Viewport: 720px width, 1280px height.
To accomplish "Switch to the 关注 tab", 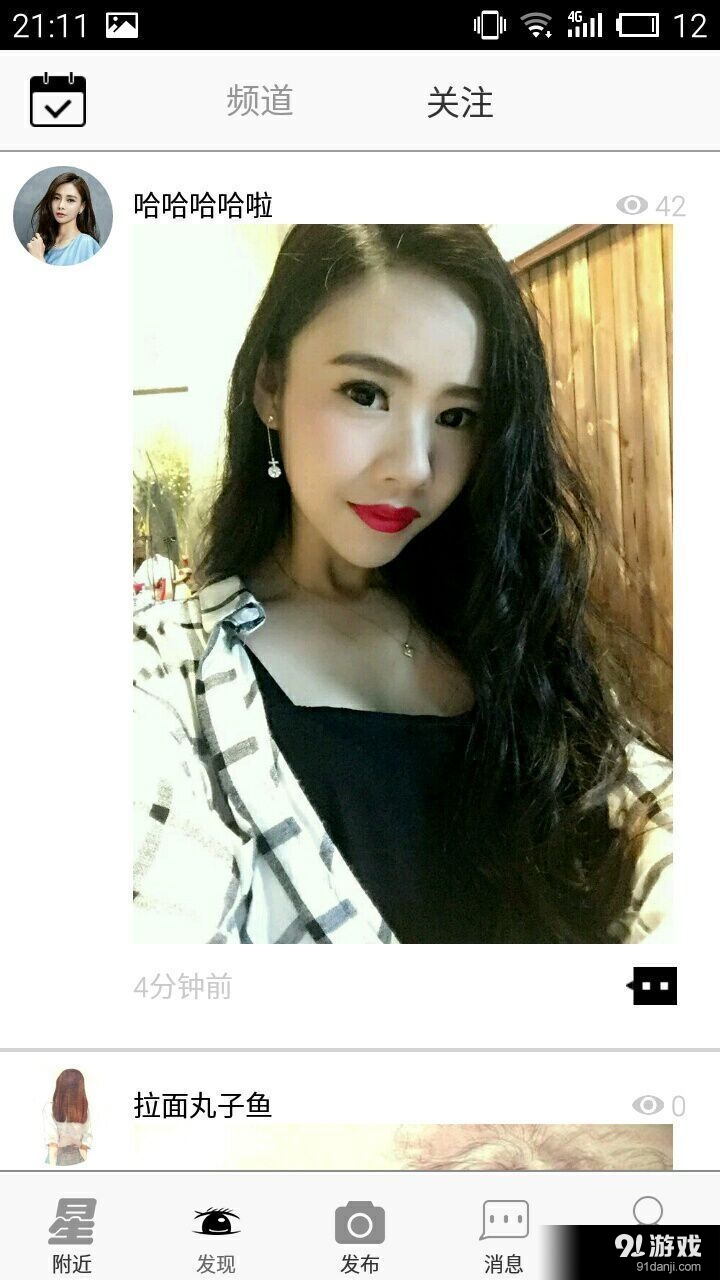I will [460, 102].
